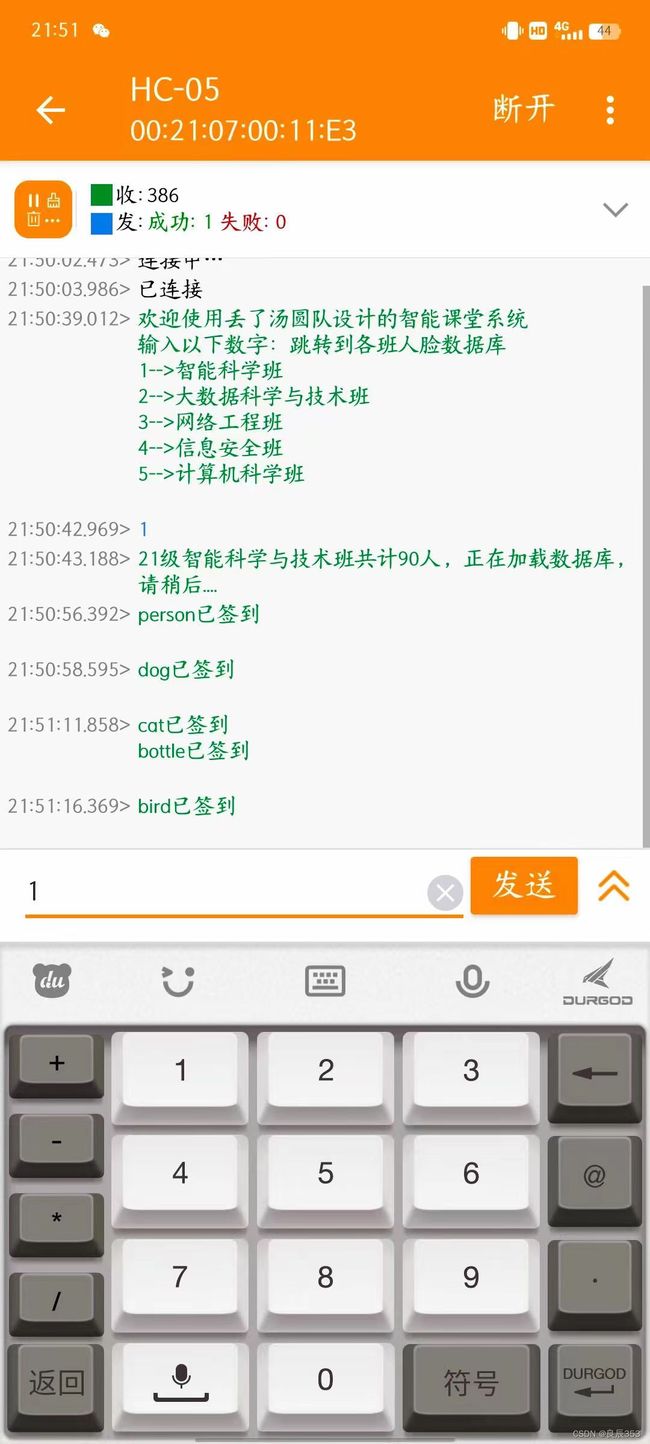Go back with the arrow icon
The image size is (650, 1444).
pos(50,110)
